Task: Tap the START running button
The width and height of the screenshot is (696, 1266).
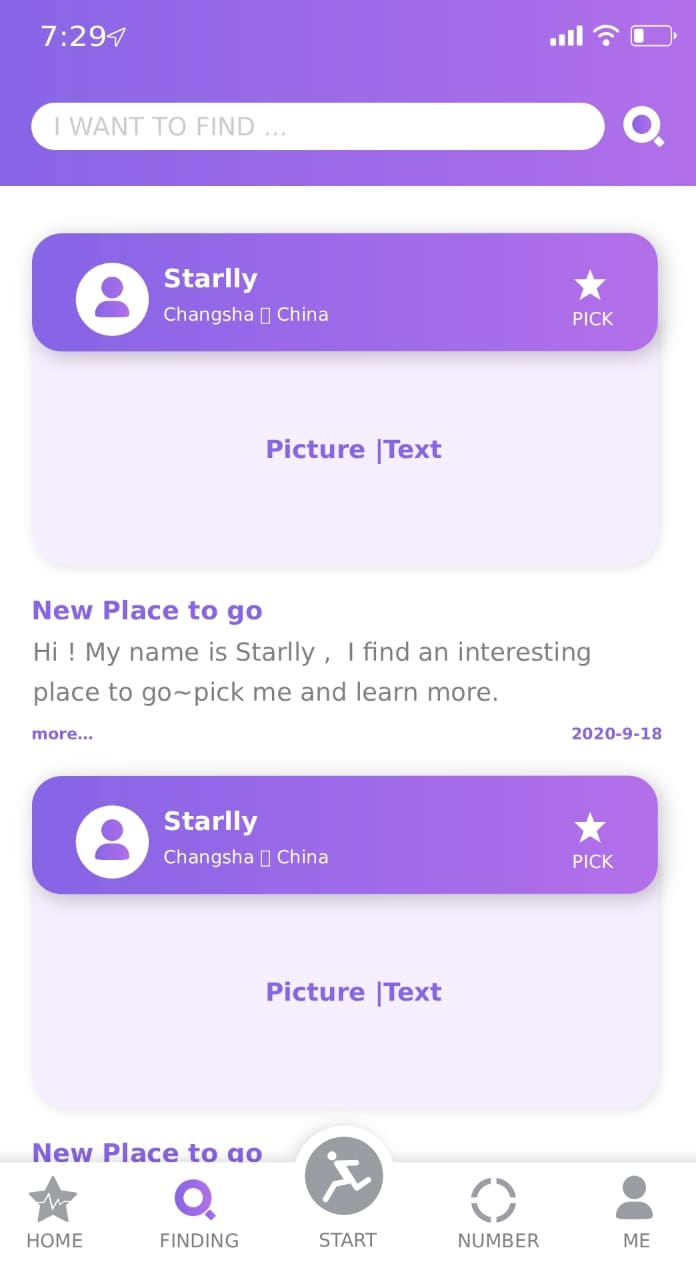Action: (x=344, y=1180)
